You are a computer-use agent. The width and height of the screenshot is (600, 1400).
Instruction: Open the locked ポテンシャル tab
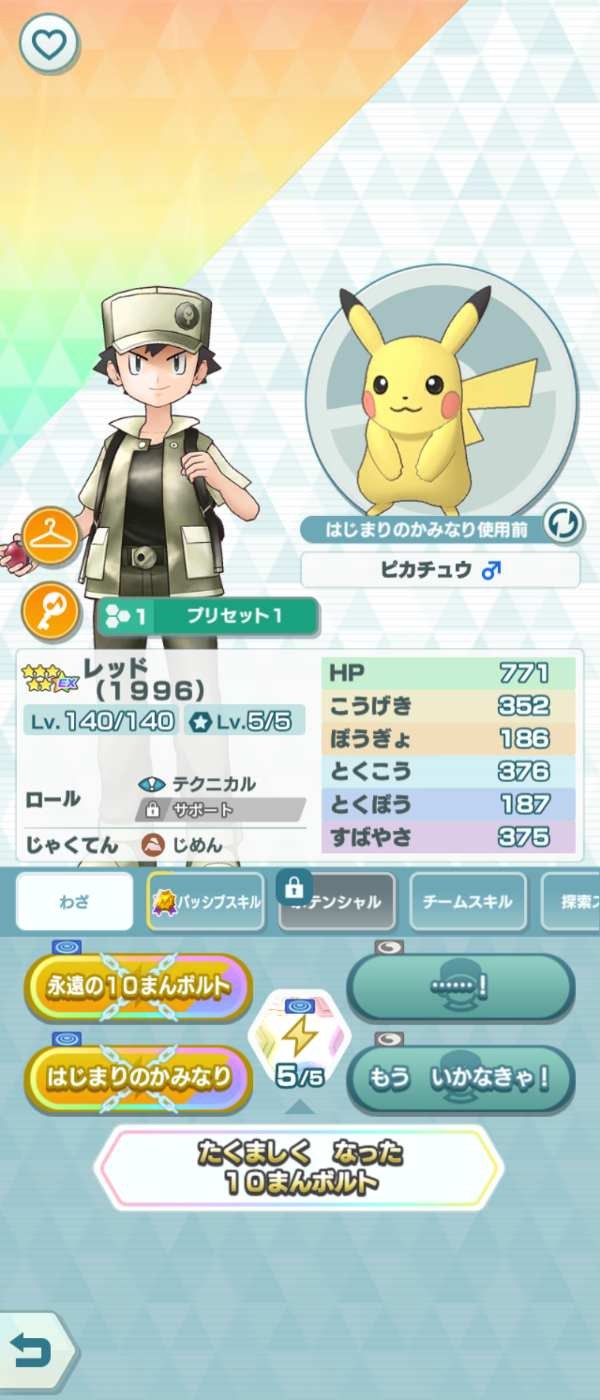[x=337, y=901]
